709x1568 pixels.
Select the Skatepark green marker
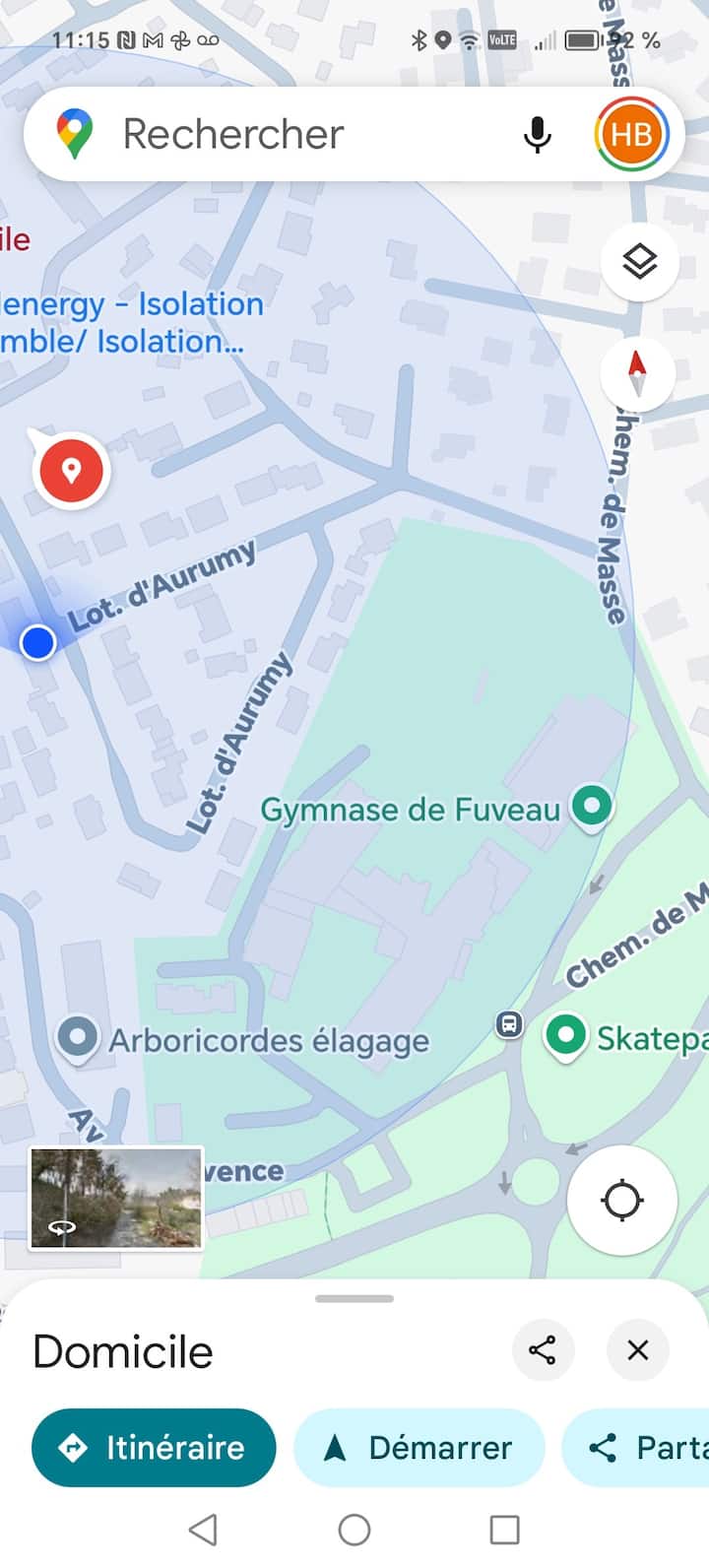[566, 1036]
